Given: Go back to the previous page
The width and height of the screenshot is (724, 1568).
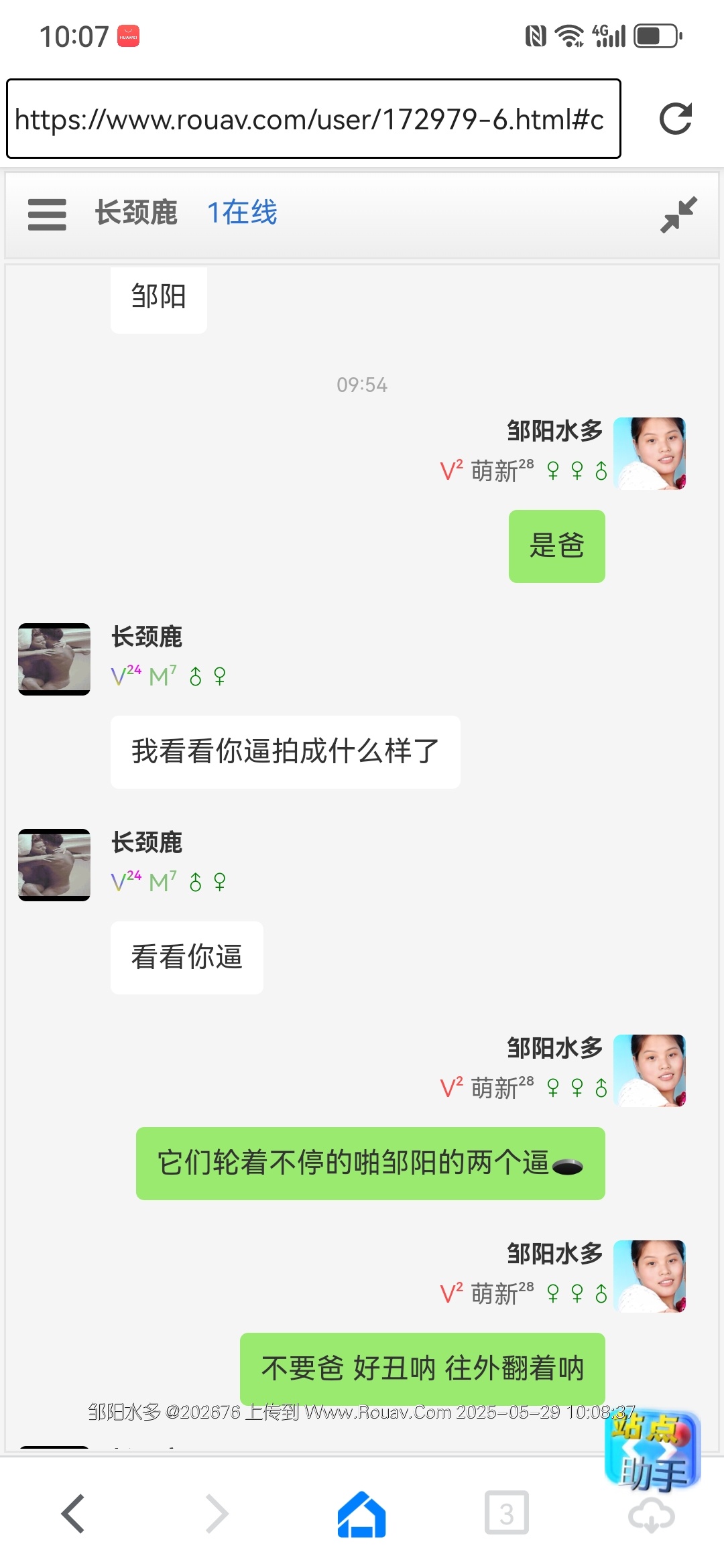Looking at the screenshot, I should coord(73,1514).
